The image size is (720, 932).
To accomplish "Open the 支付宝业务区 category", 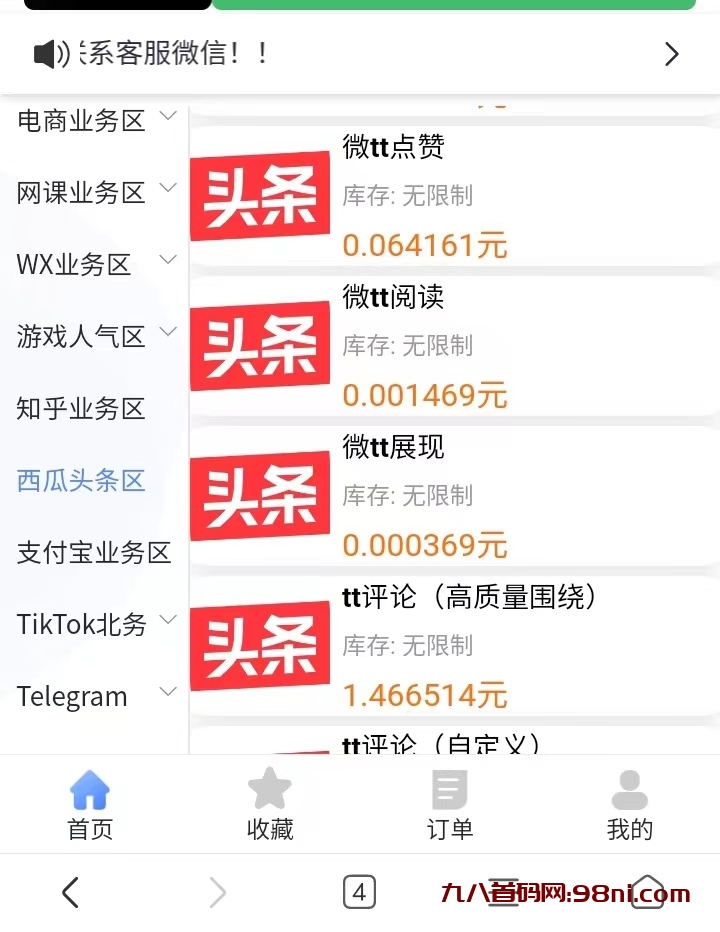I will point(92,553).
